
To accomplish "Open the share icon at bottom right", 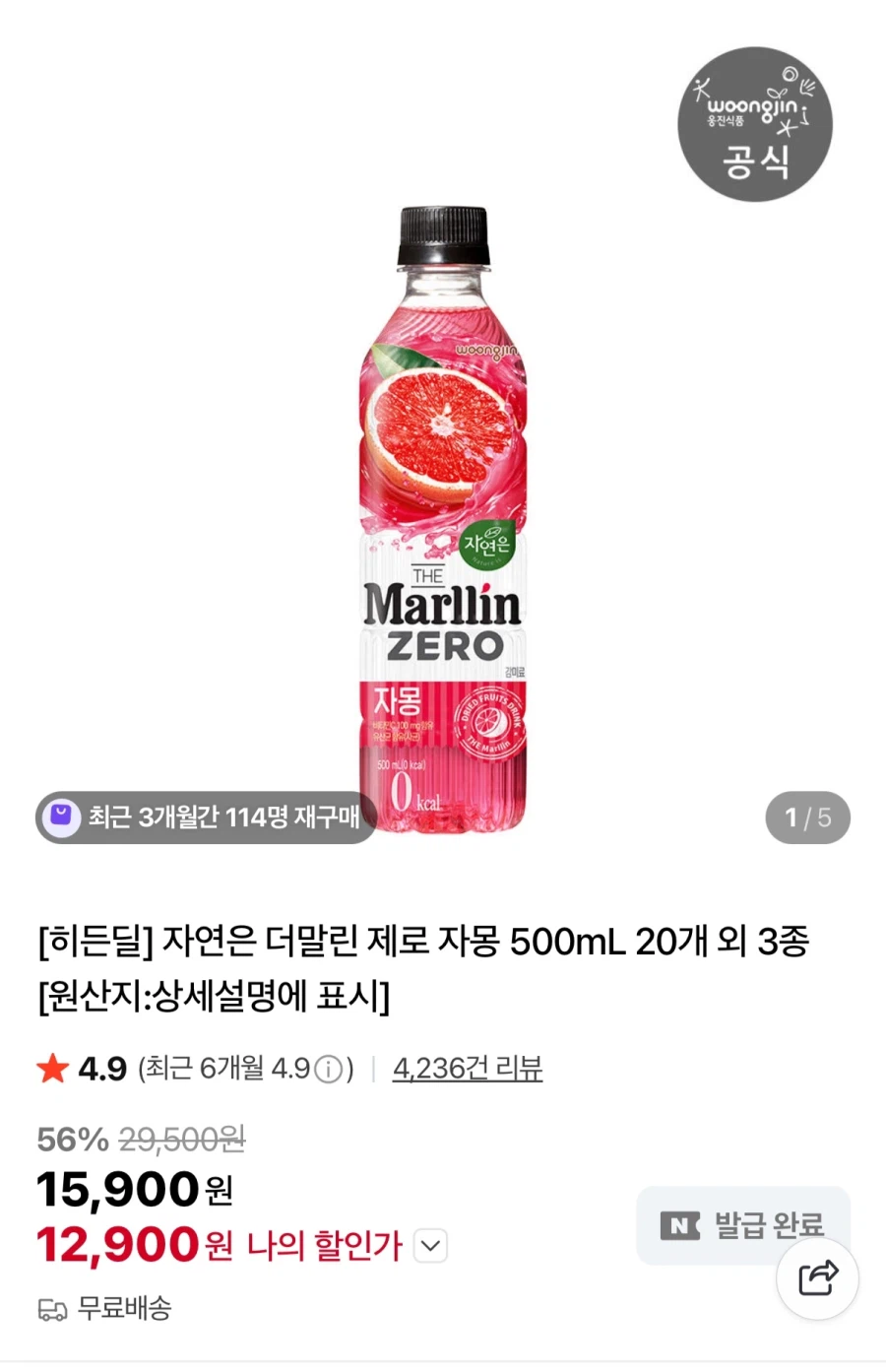I will (817, 1278).
